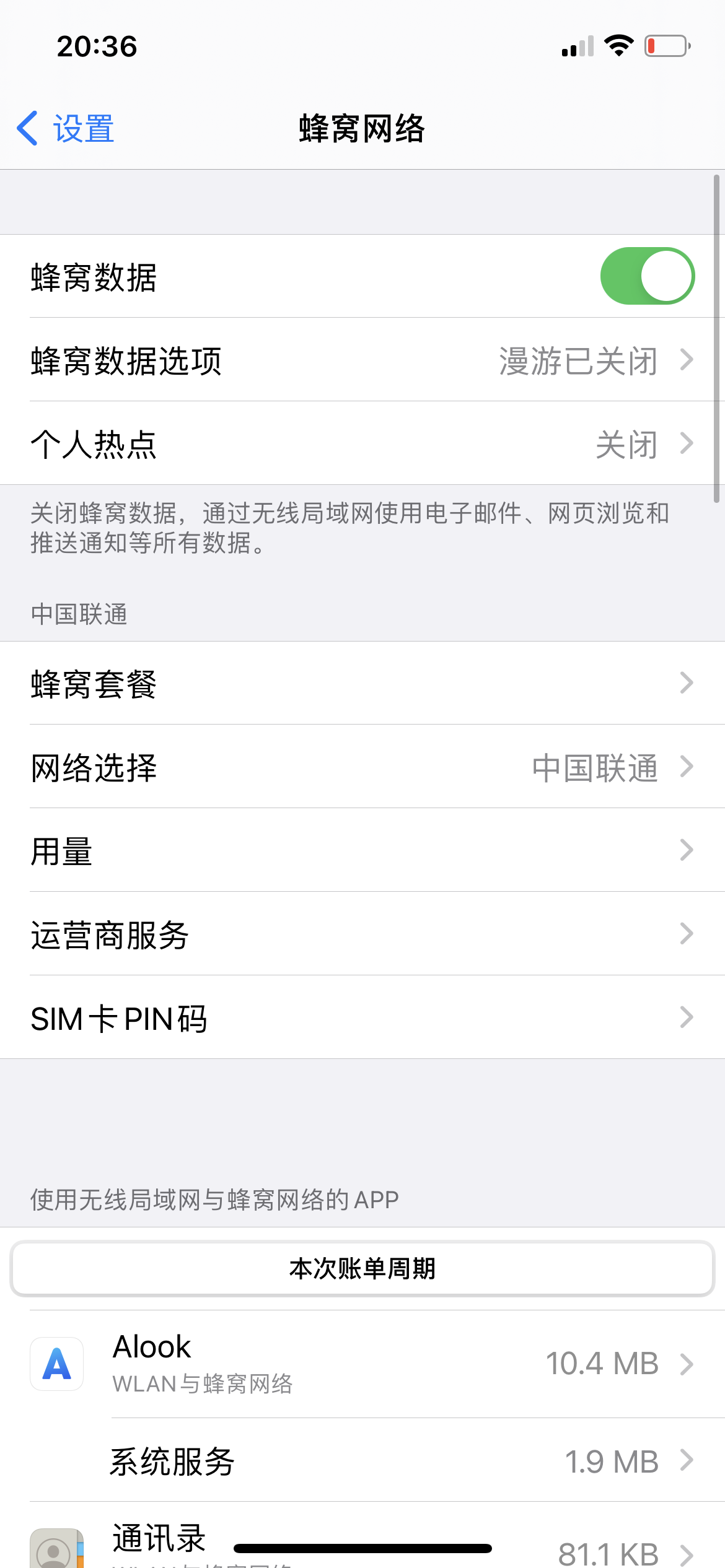Image resolution: width=725 pixels, height=1568 pixels.
Task: Open 网络选择
Action: (362, 767)
